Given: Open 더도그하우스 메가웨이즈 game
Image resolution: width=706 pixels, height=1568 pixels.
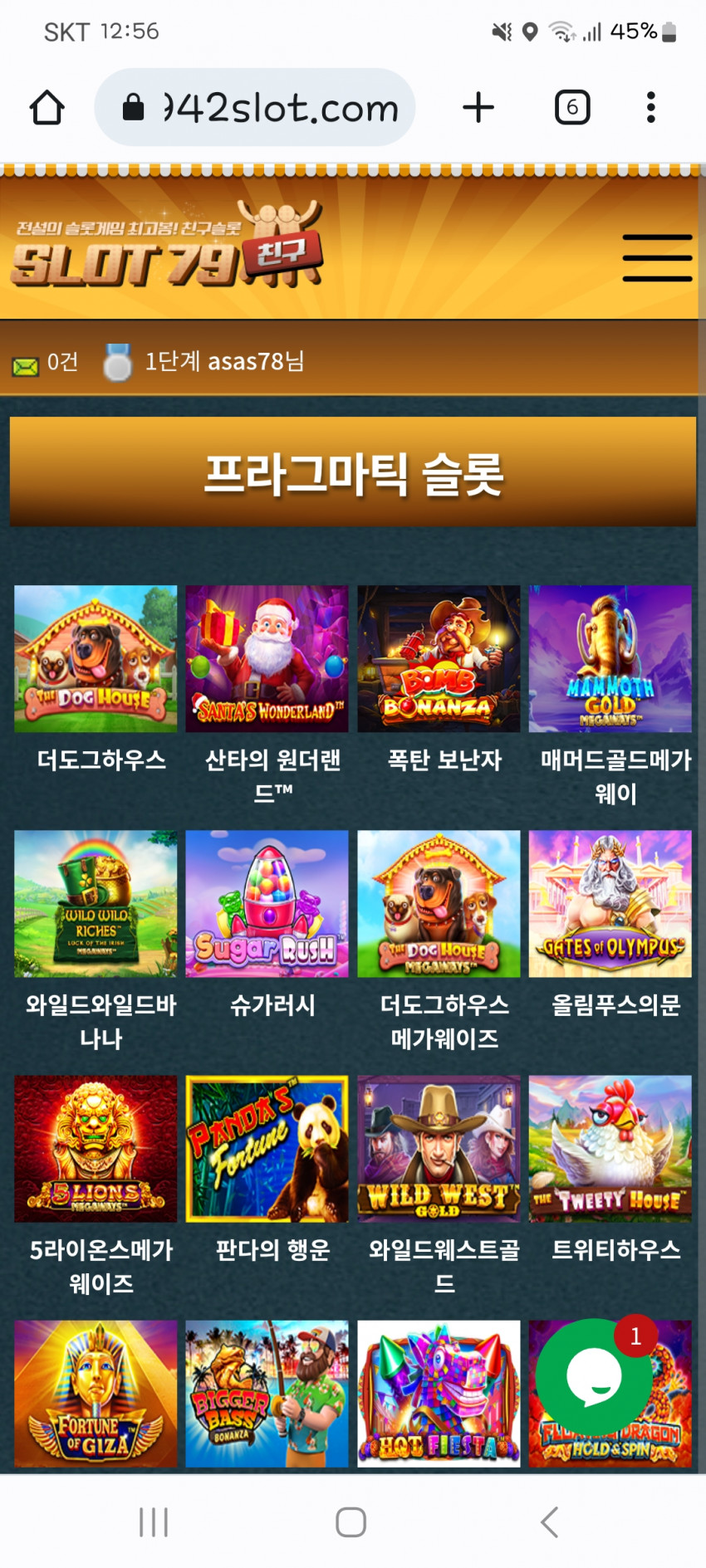Looking at the screenshot, I should (439, 904).
